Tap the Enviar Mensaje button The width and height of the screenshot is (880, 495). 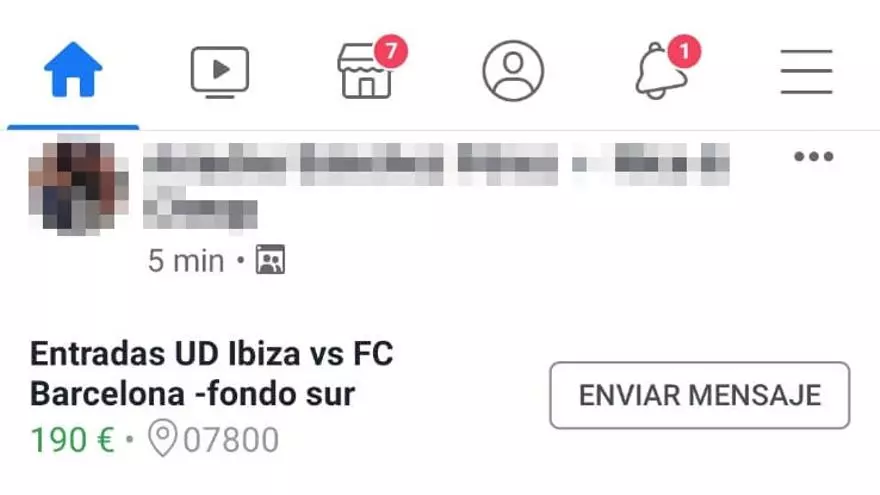tap(699, 395)
